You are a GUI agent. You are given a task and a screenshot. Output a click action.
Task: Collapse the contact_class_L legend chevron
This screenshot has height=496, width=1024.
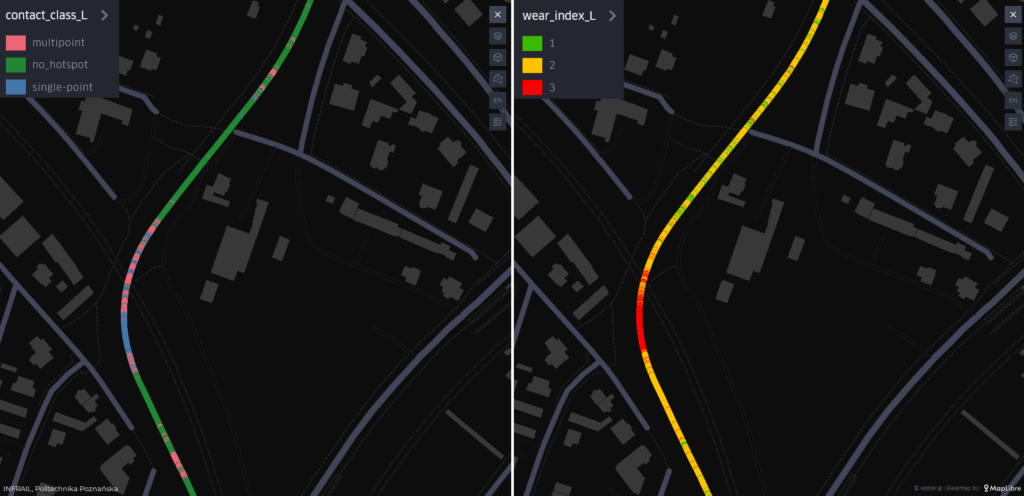click(104, 15)
